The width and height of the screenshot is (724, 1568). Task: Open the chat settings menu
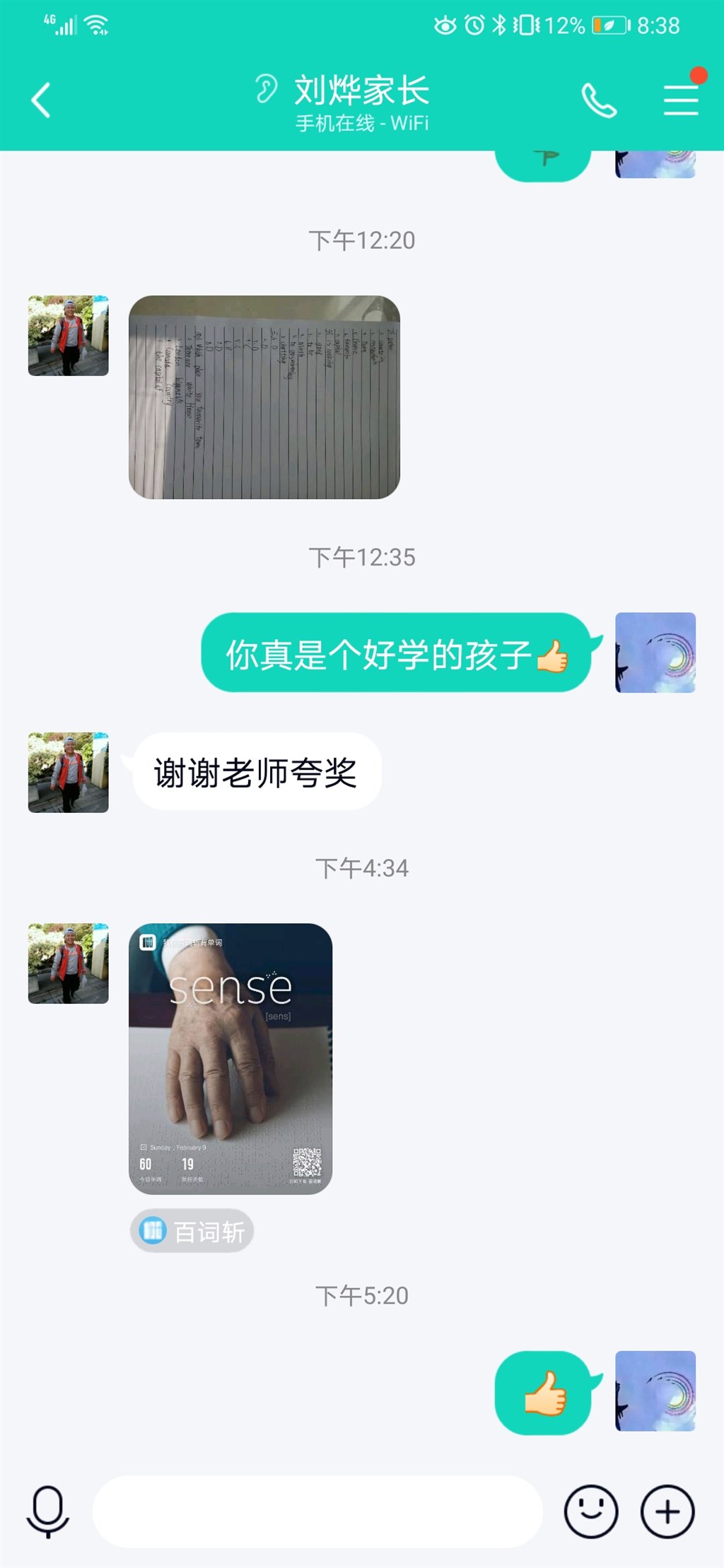point(680,100)
